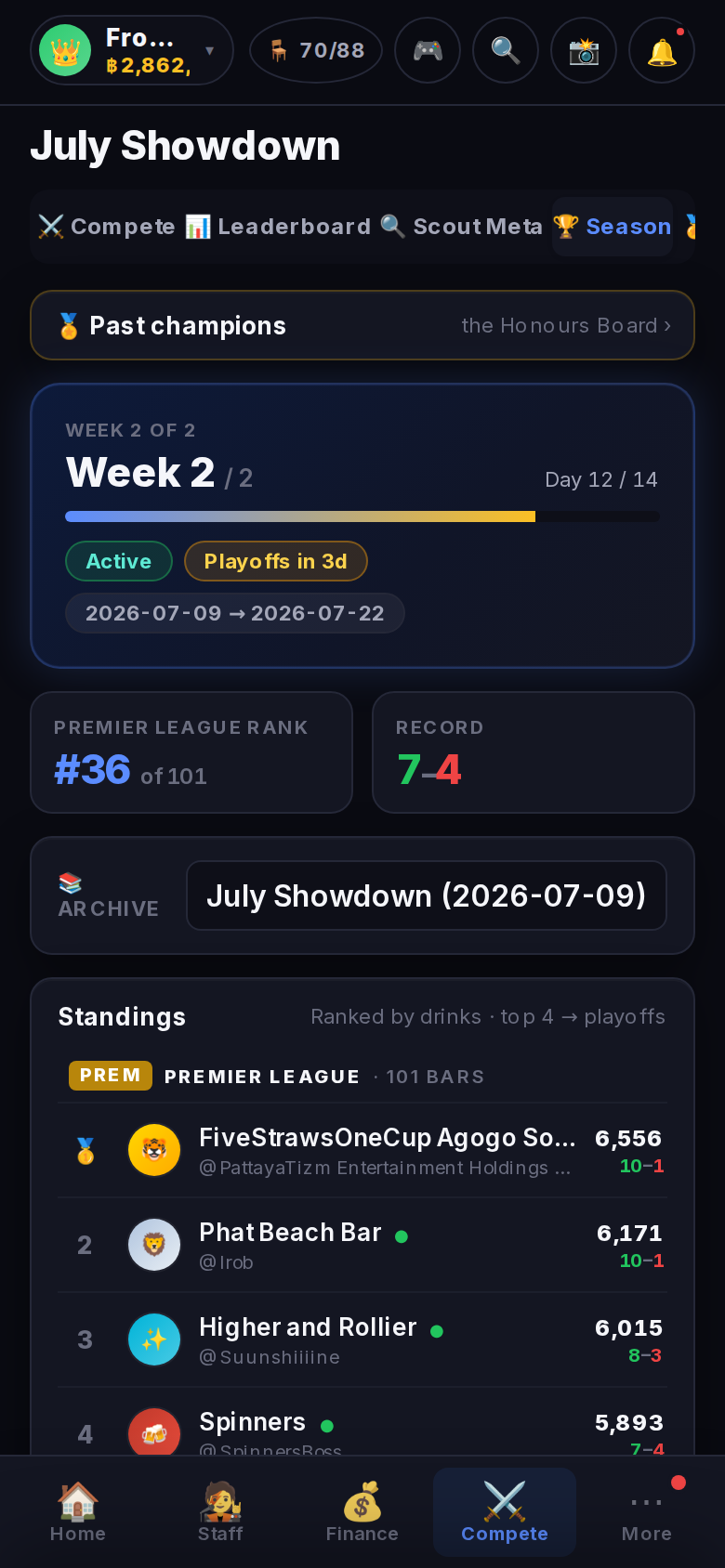Open the game controller icon
The width and height of the screenshot is (725, 1568).
point(428,50)
